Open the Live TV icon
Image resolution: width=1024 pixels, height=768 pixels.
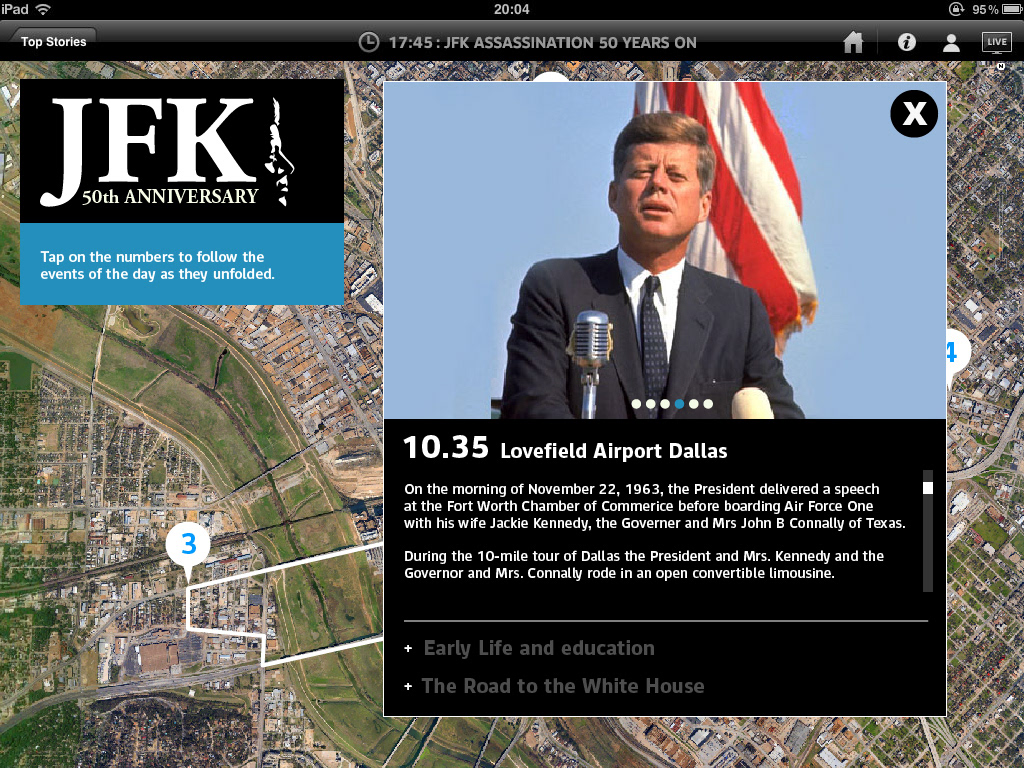(x=996, y=42)
